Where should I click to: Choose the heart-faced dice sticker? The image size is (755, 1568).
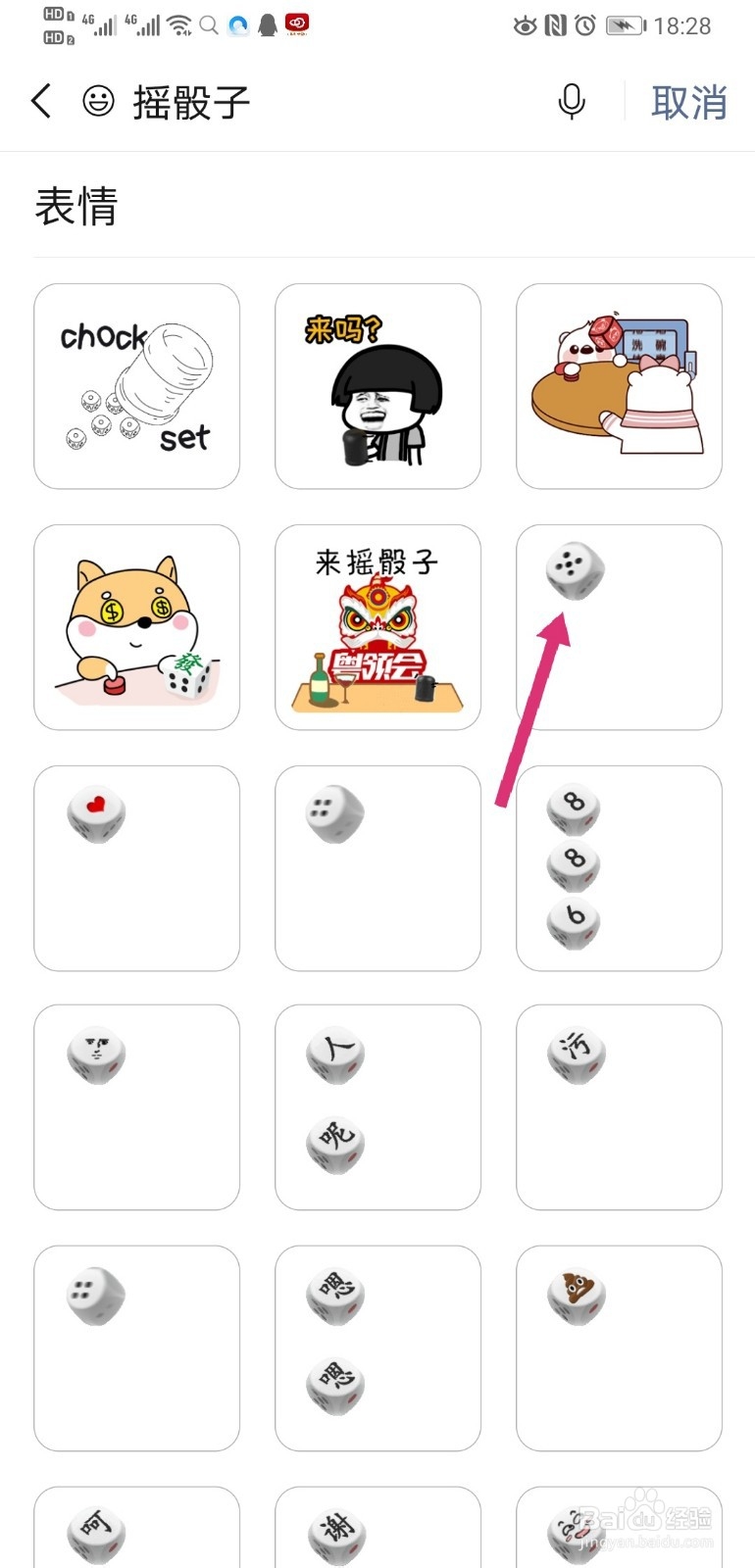tap(136, 867)
